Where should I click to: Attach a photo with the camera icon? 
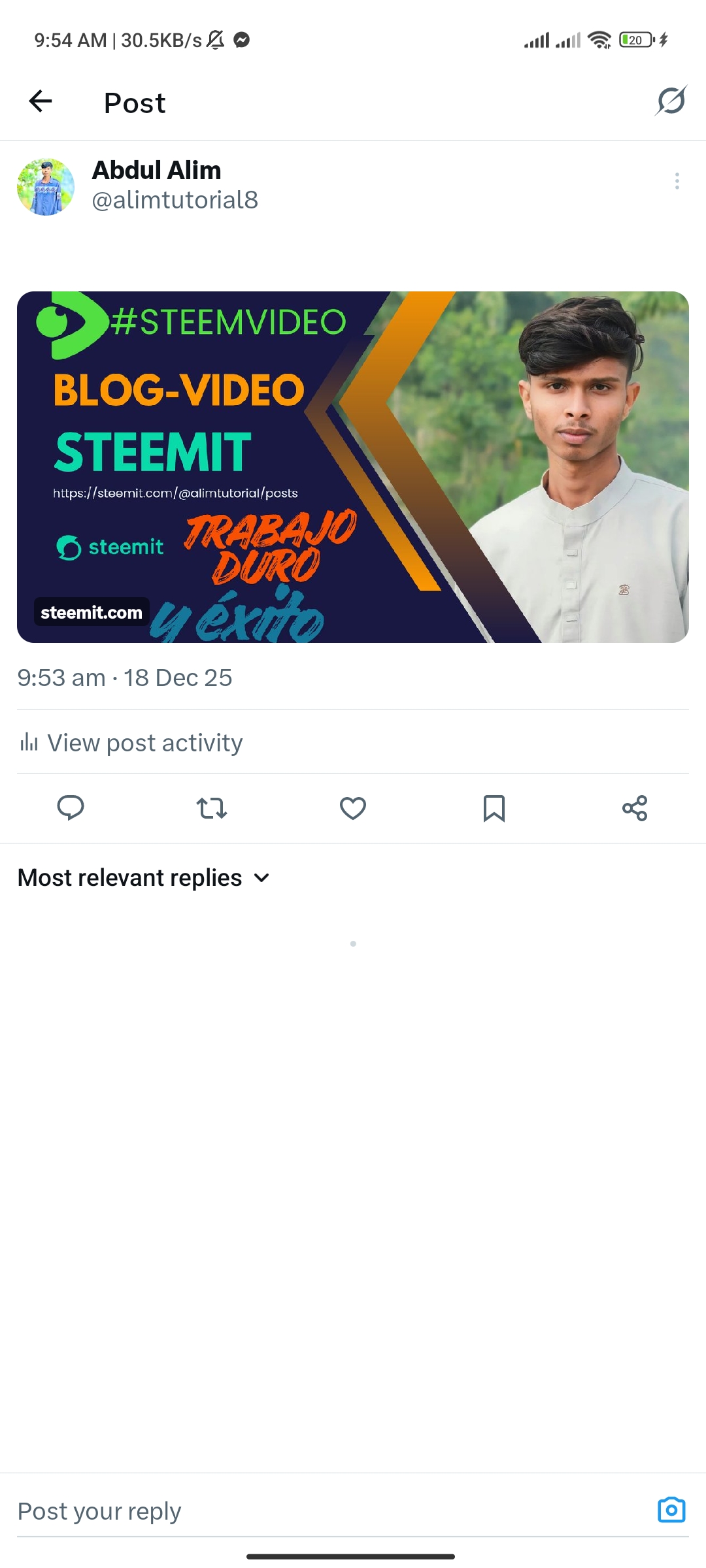click(x=671, y=1510)
